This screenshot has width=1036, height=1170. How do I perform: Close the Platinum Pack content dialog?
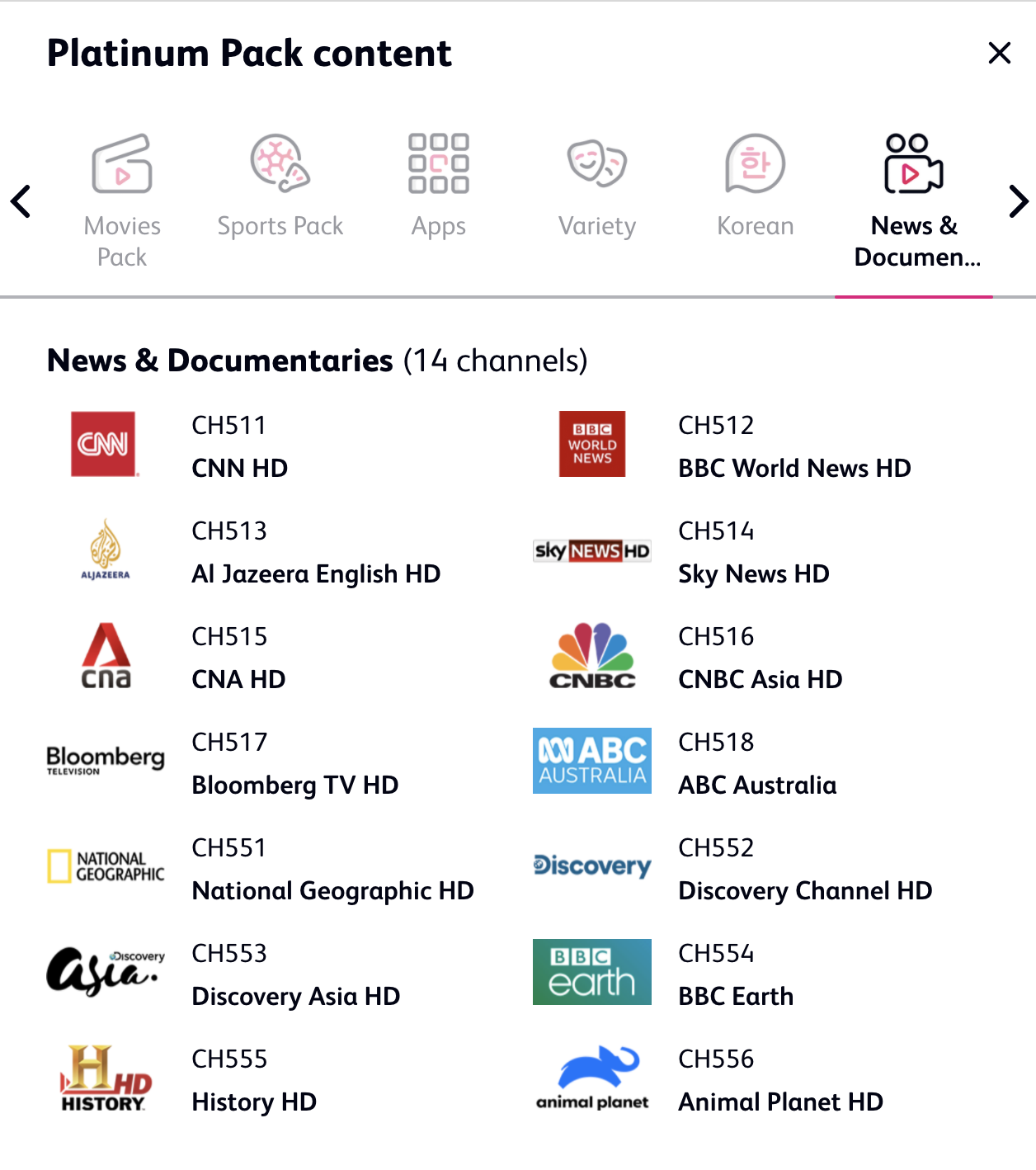(999, 54)
